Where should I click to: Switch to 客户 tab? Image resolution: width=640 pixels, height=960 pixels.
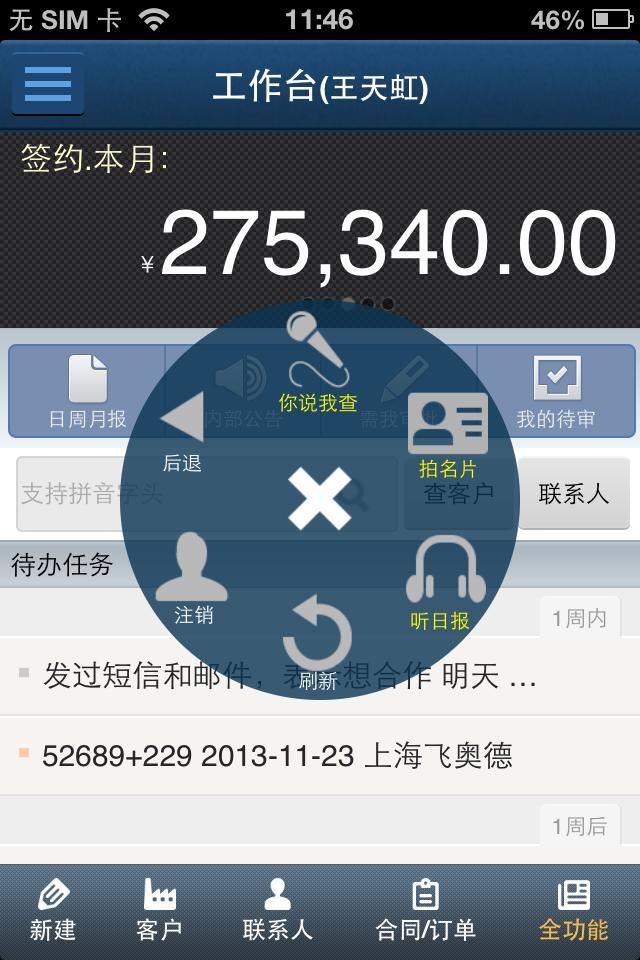point(159,911)
